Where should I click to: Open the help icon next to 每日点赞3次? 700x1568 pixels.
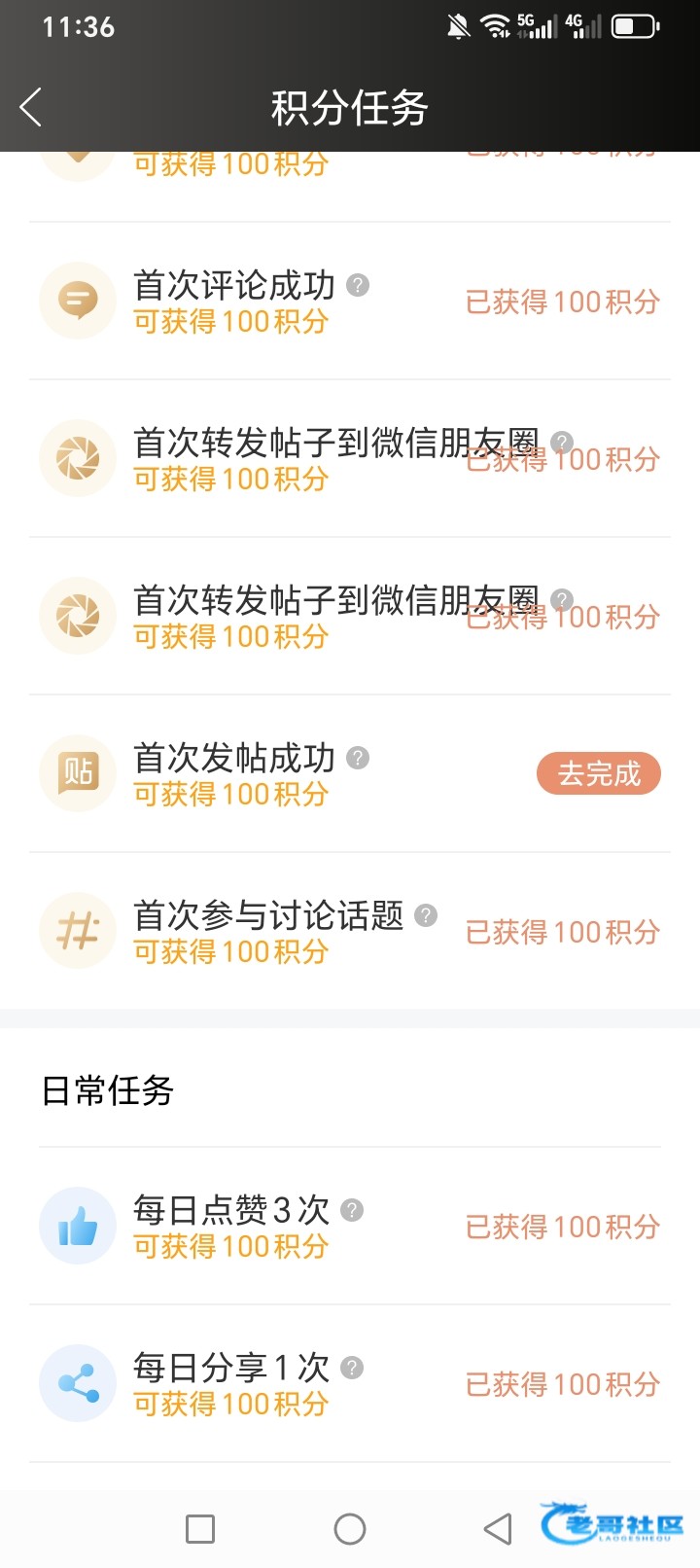(352, 1209)
